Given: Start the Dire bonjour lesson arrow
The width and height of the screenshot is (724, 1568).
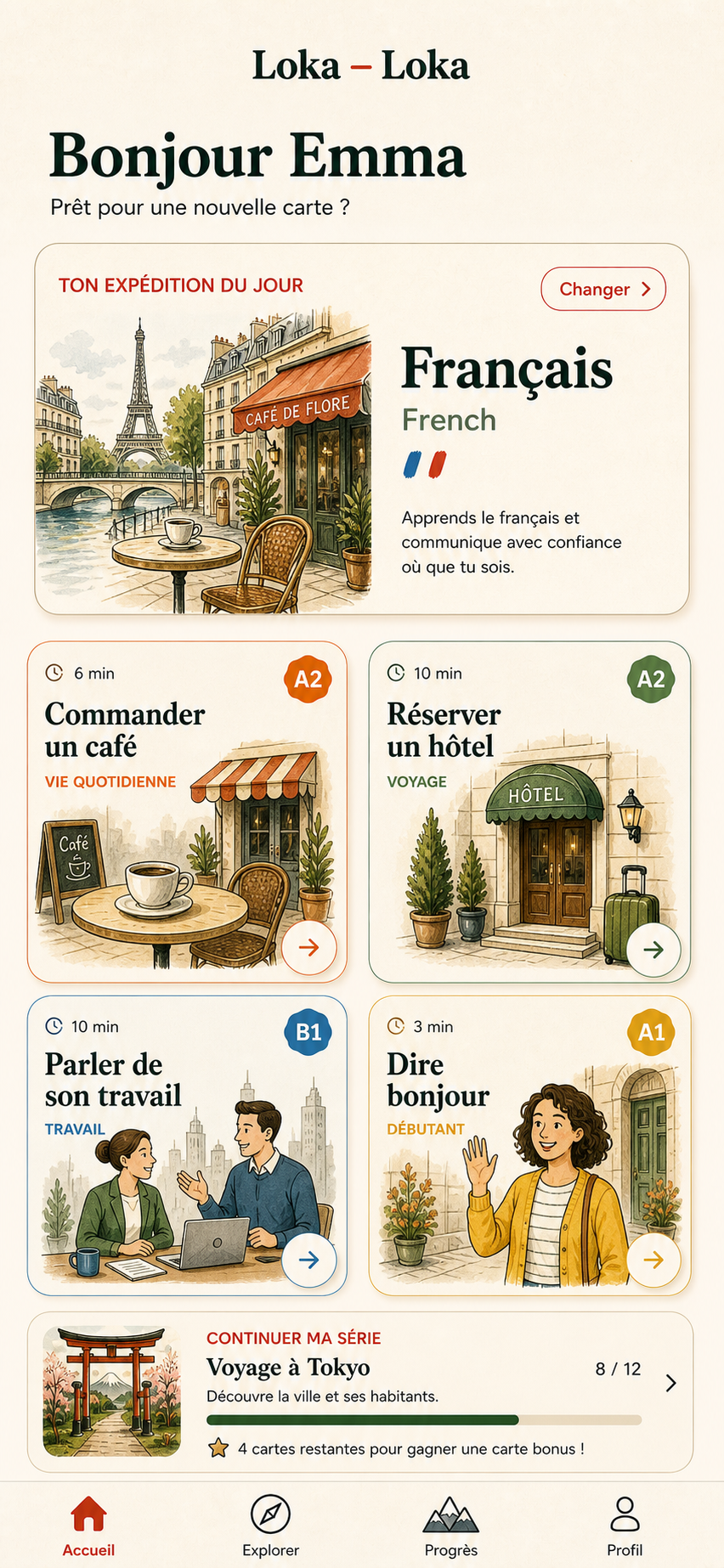Looking at the screenshot, I should (x=653, y=1260).
